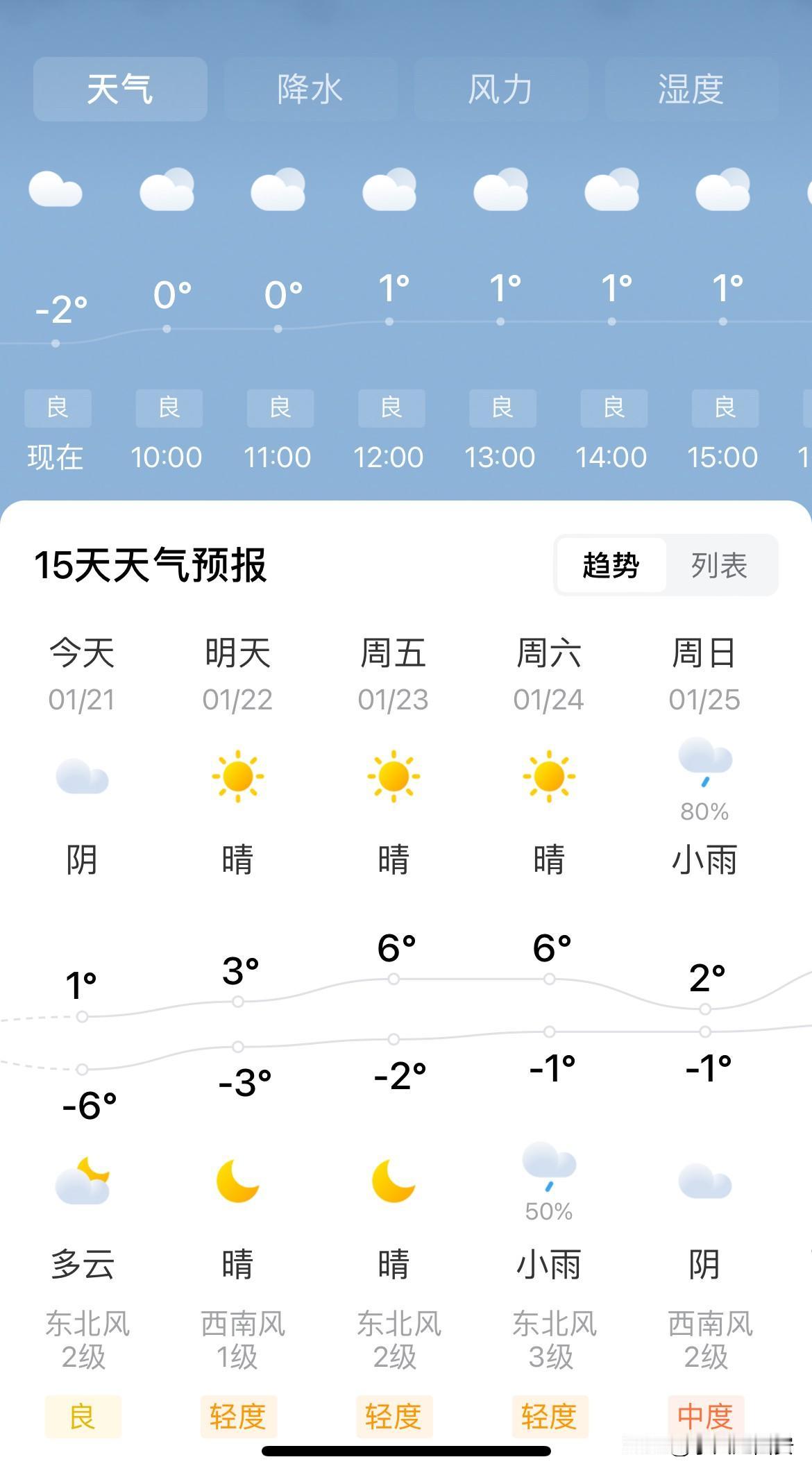Tap the sunny weather icon for 周五

coord(393,777)
